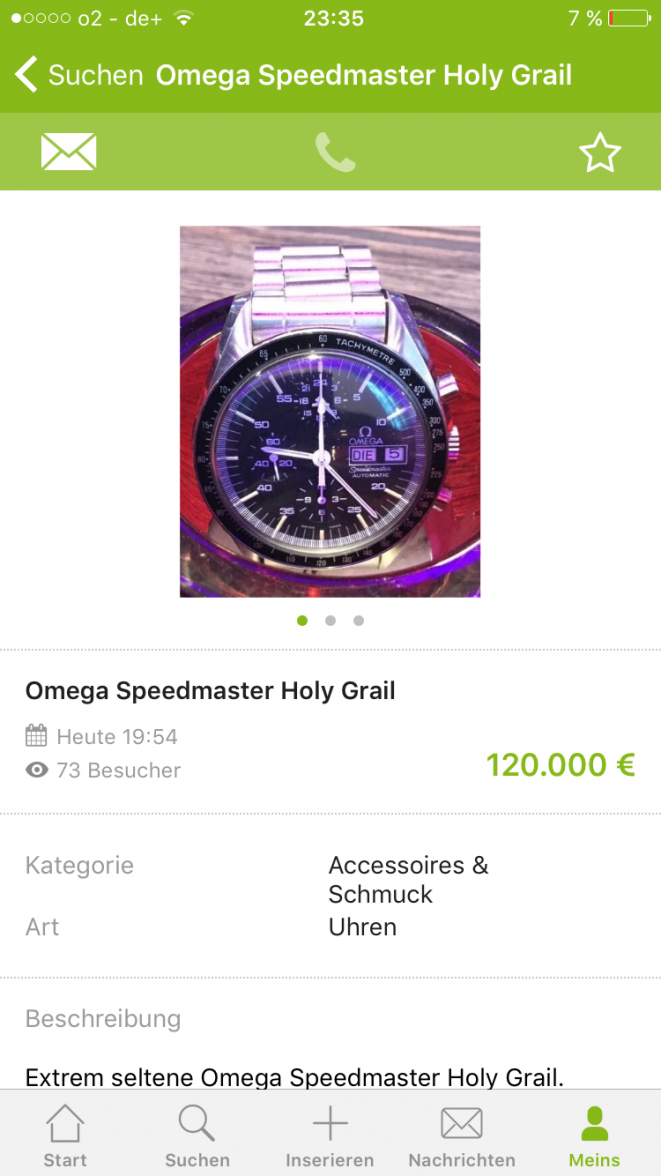This screenshot has height=1176, width=661.
Task: Create a listing via Inserieren
Action: (330, 1135)
